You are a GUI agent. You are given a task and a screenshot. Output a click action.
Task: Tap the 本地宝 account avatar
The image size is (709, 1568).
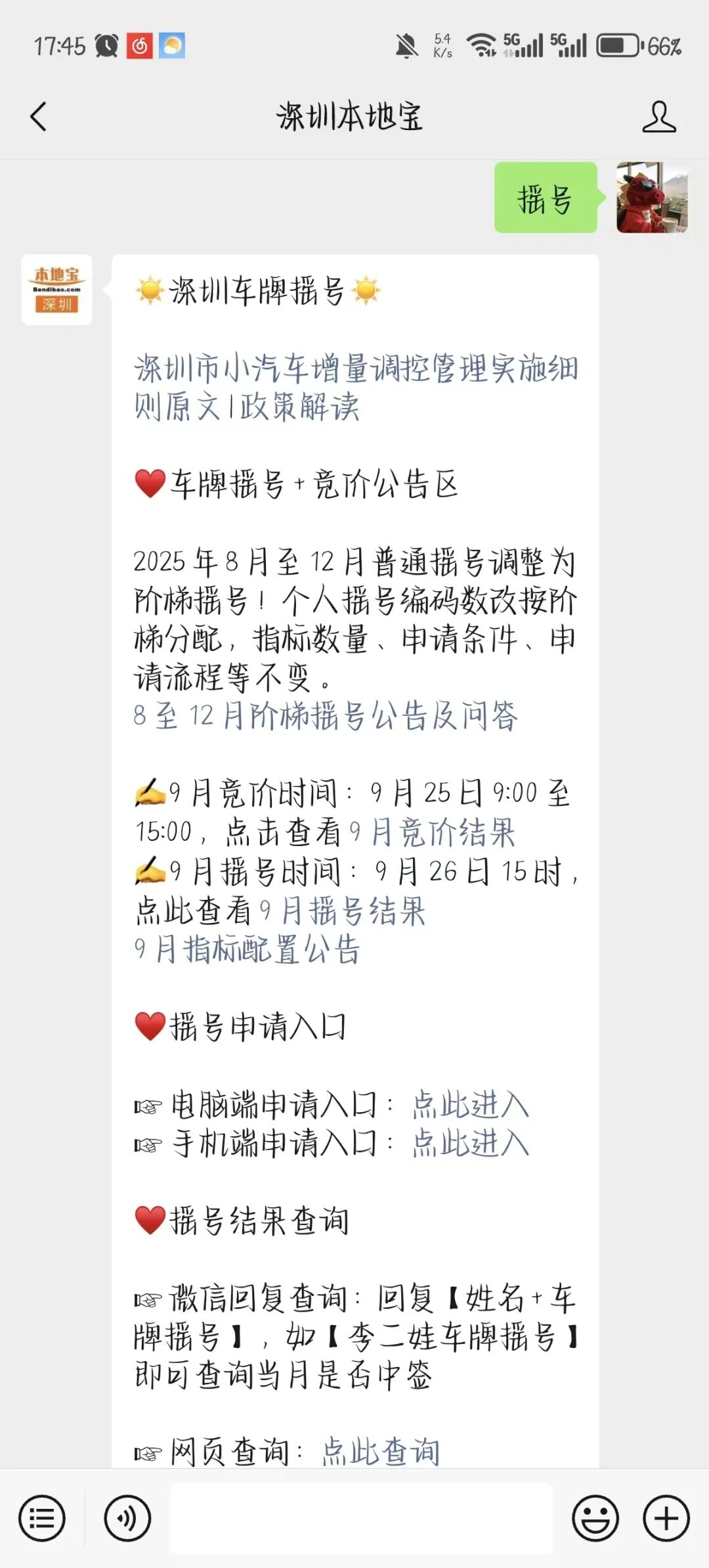pos(56,290)
